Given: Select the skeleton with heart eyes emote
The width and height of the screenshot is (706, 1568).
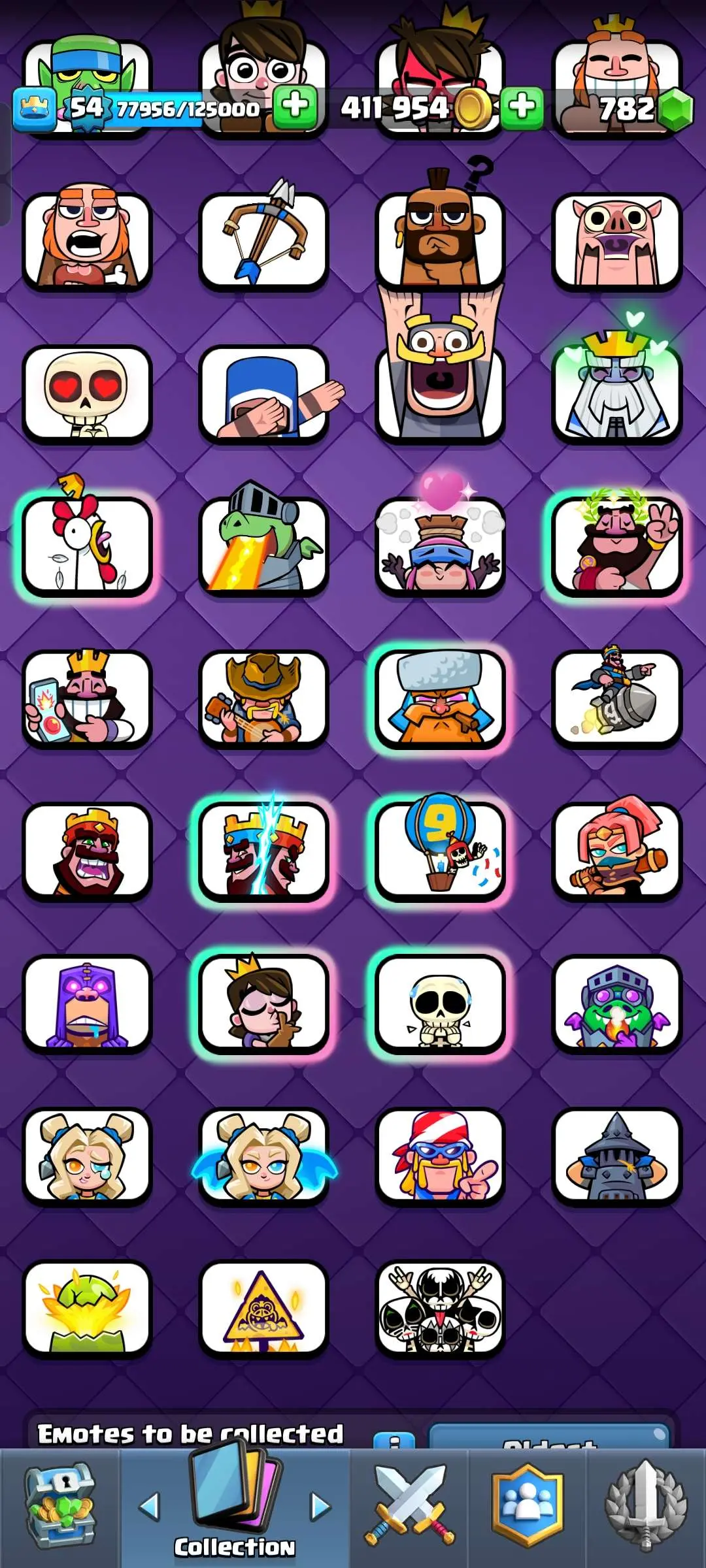Looking at the screenshot, I should point(87,394).
